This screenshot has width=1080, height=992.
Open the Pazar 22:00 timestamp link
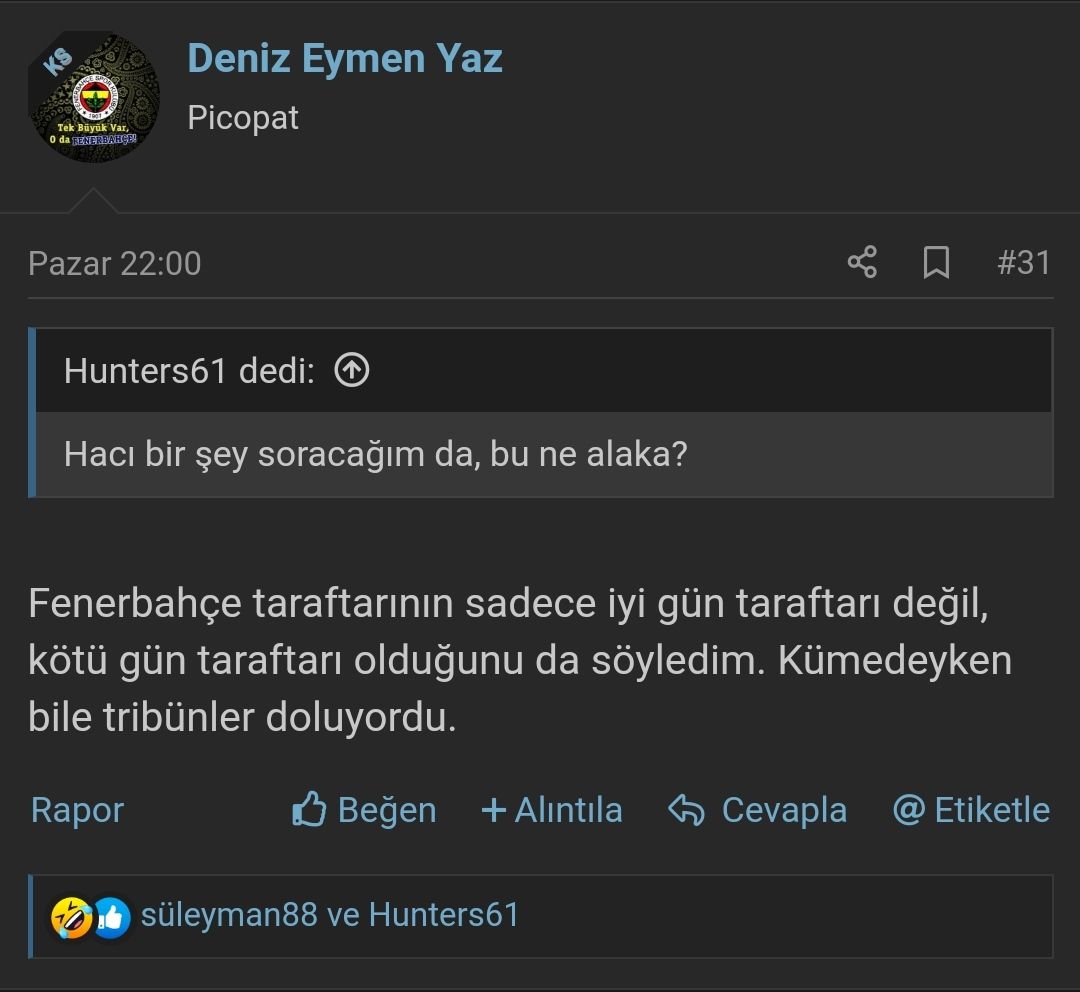coord(114,264)
